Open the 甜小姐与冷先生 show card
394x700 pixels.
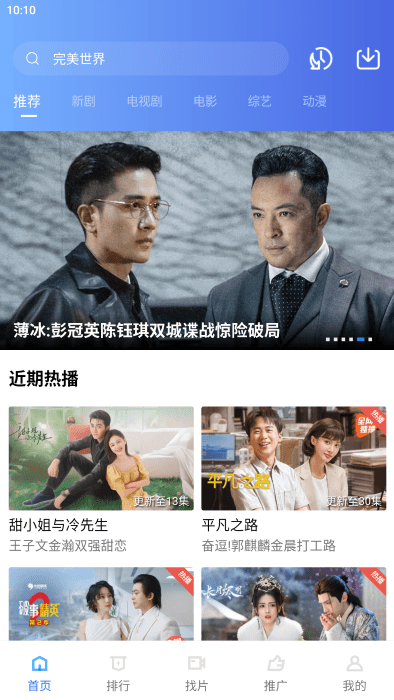click(101, 479)
